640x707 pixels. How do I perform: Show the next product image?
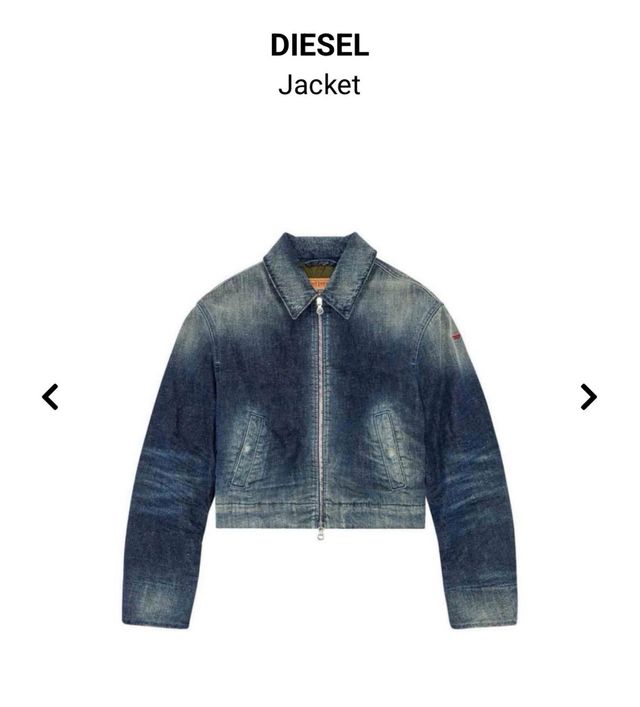coord(589,397)
